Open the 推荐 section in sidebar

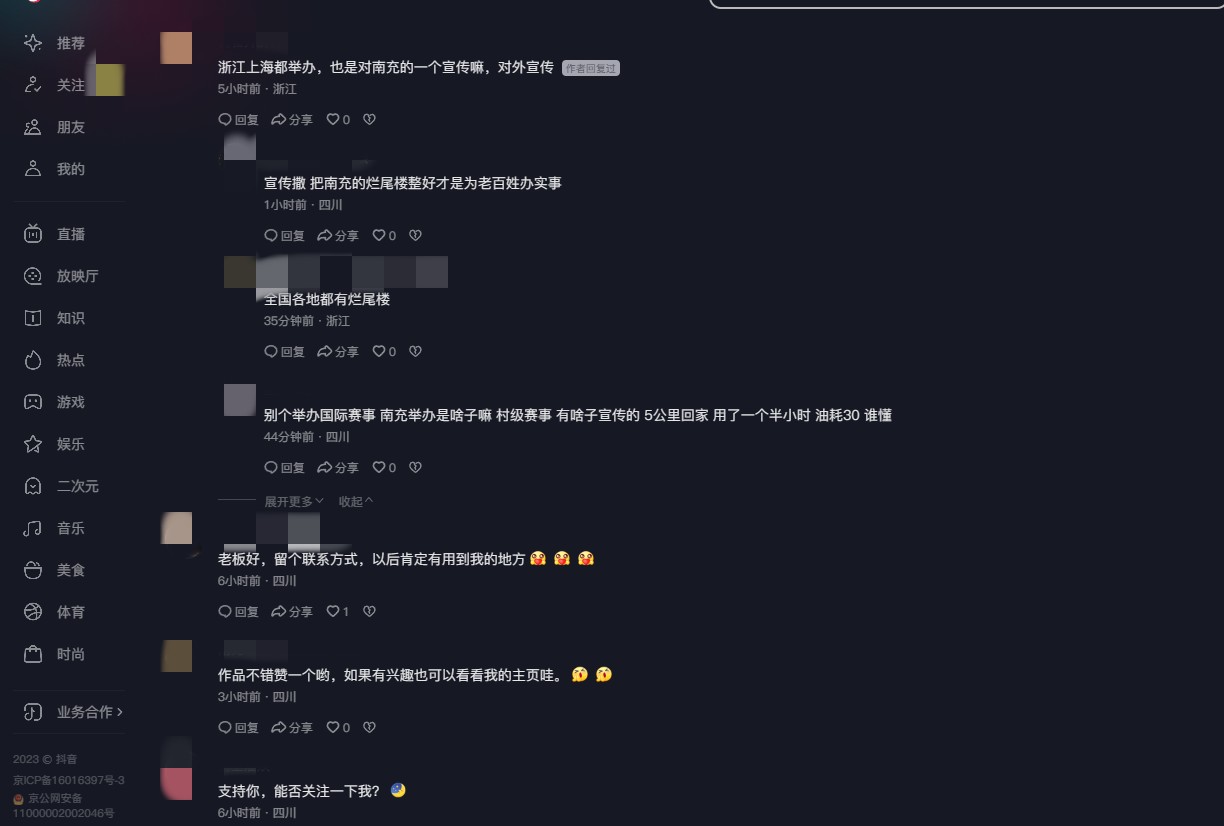point(69,43)
